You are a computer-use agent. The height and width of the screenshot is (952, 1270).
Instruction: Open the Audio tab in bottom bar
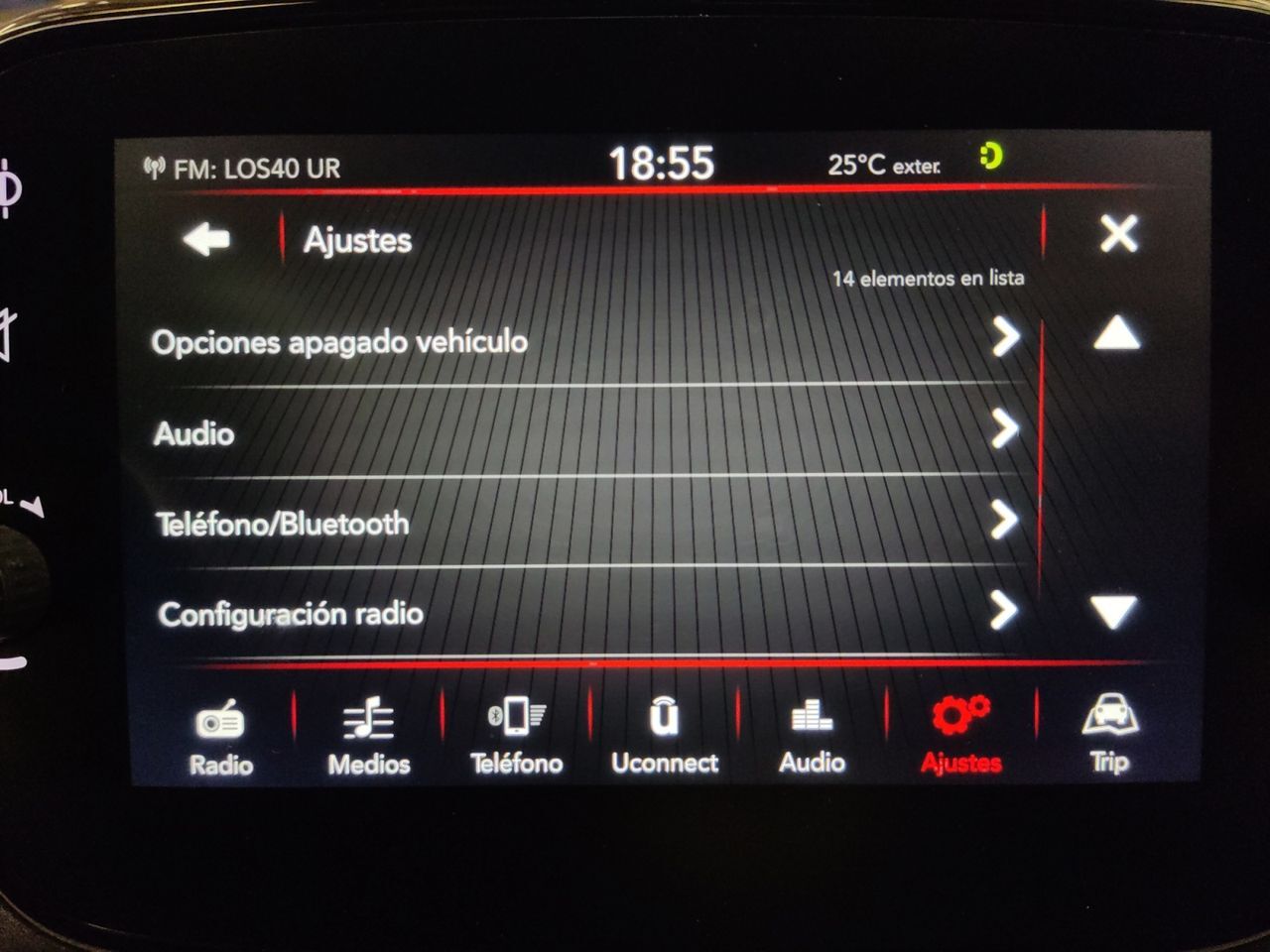click(812, 737)
